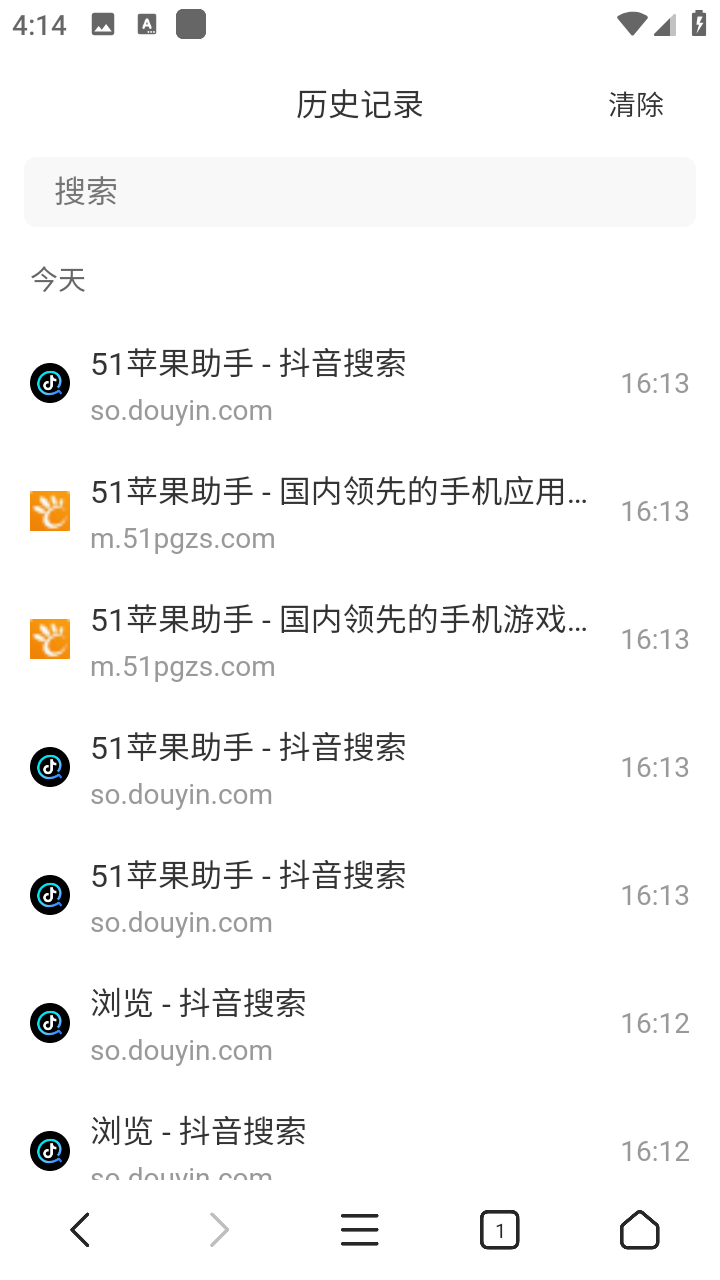Tap 清除 to clear browsing history

[636, 105]
